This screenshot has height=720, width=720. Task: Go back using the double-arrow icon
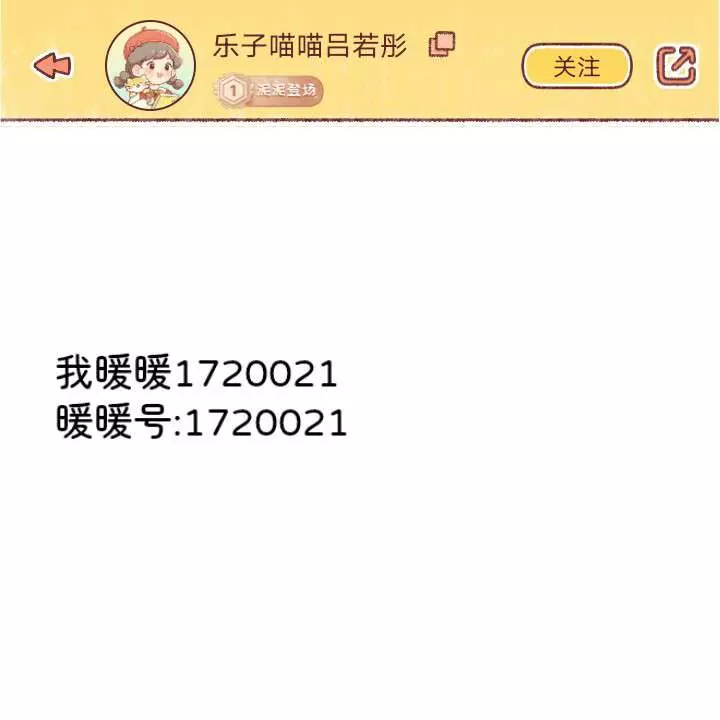pyautogui.click(x=52, y=66)
